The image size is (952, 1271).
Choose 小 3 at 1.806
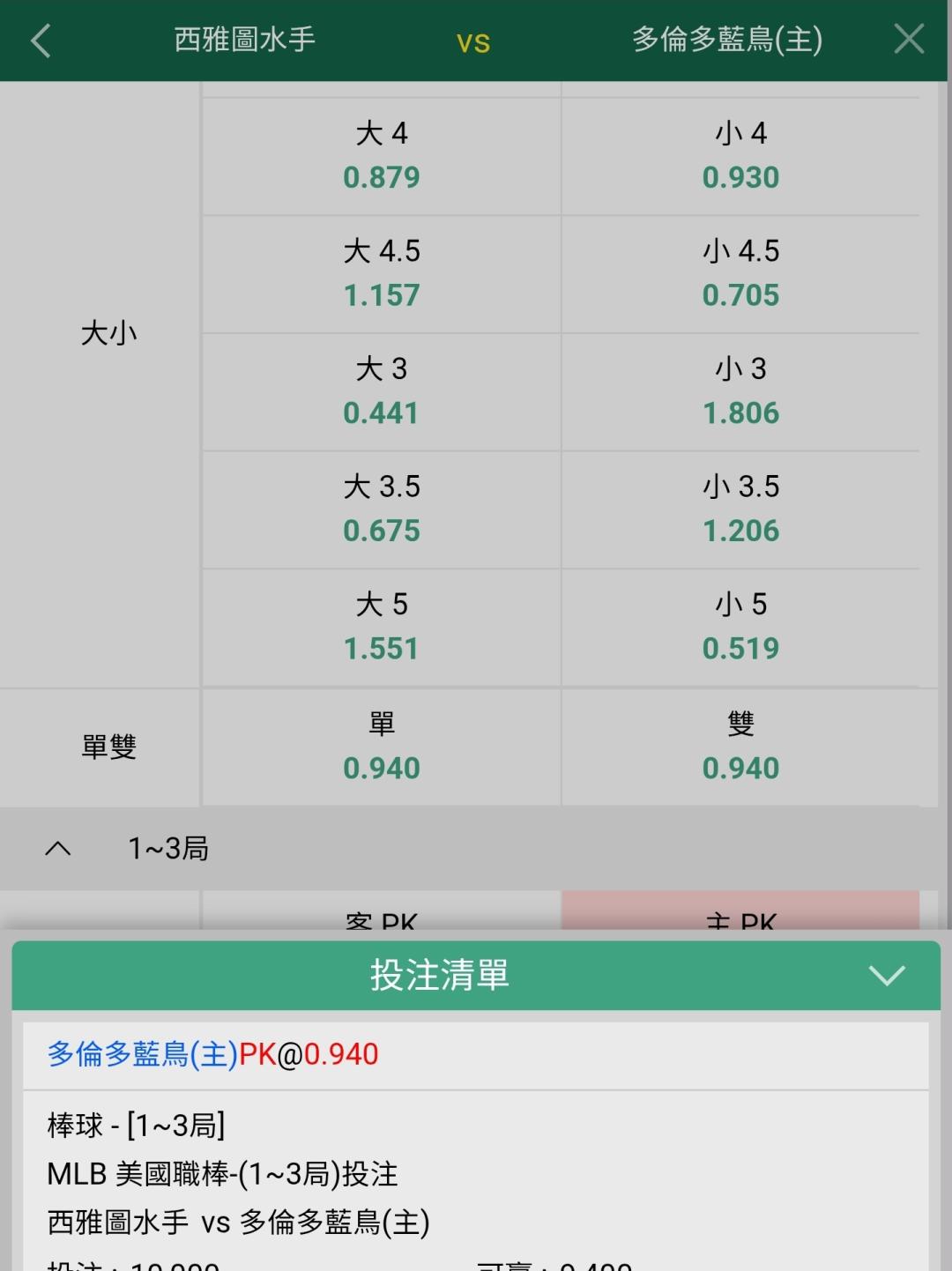click(x=740, y=392)
